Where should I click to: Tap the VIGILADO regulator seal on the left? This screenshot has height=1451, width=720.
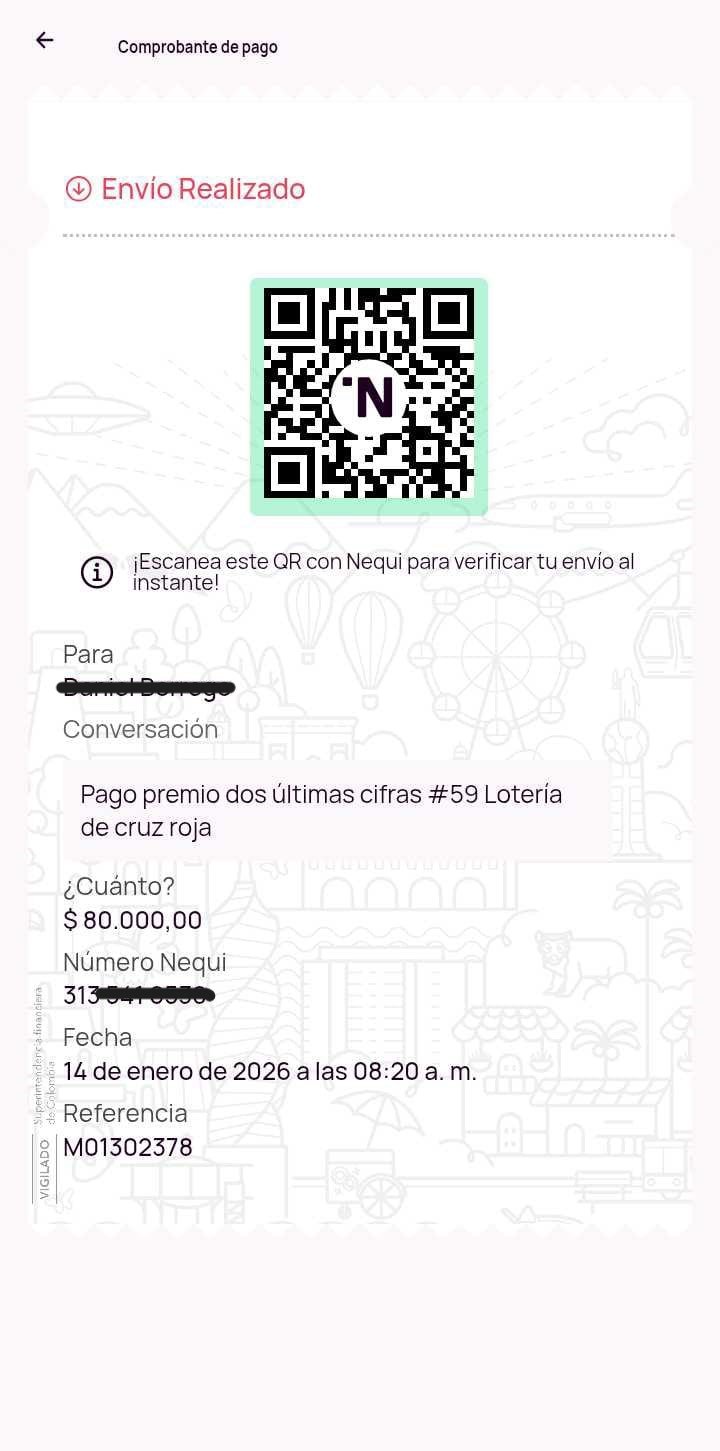42,1168
